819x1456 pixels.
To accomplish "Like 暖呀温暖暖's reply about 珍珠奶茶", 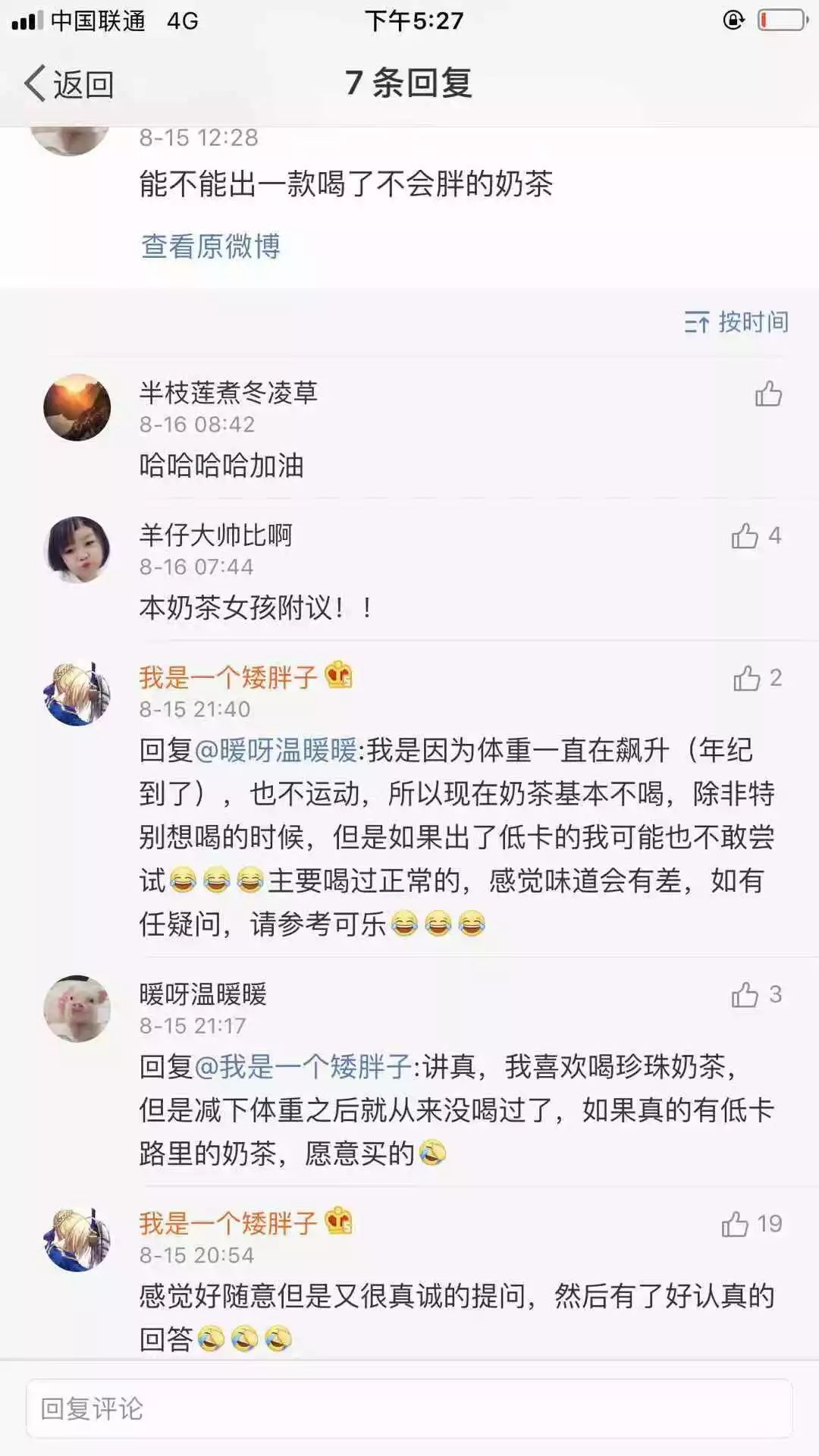I will 745,995.
